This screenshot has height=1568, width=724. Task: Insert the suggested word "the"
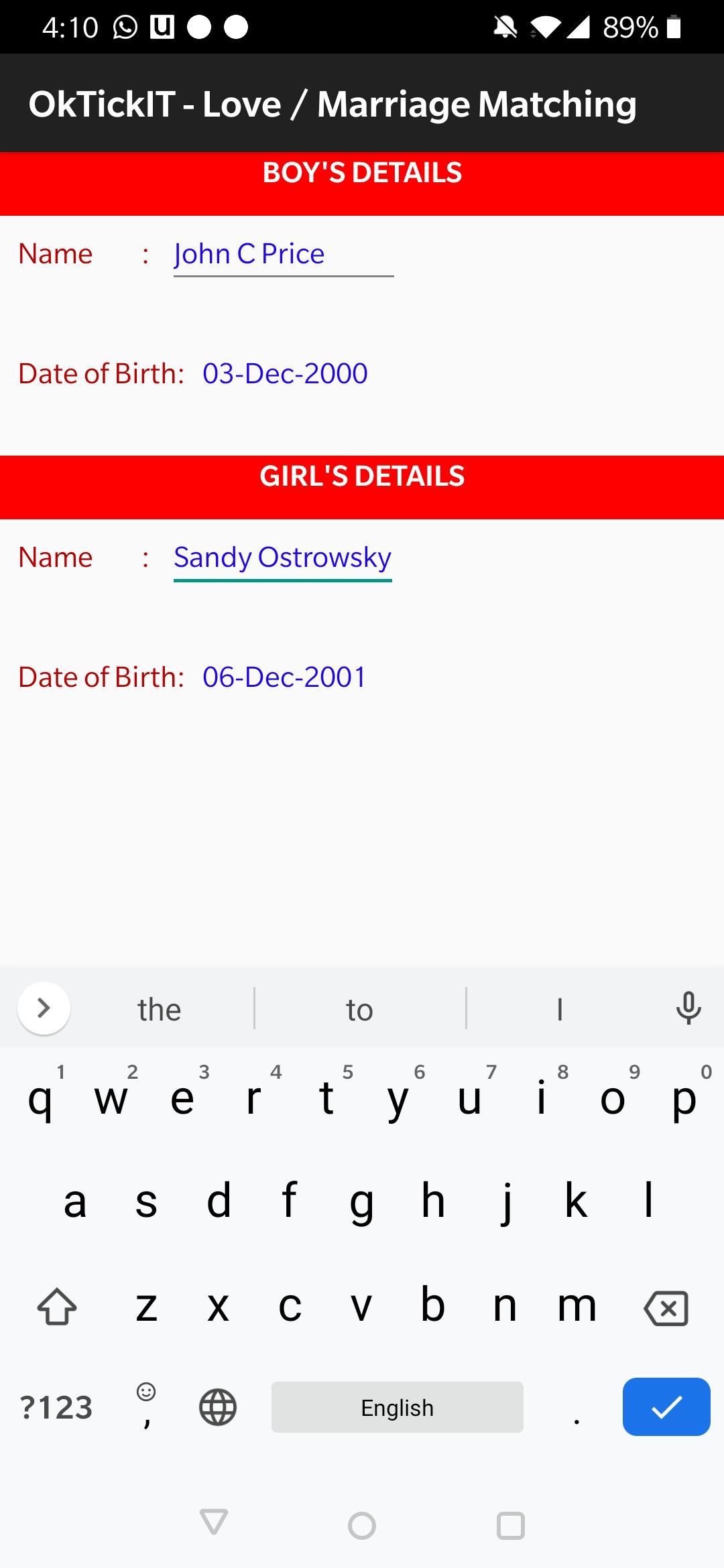(160, 1010)
